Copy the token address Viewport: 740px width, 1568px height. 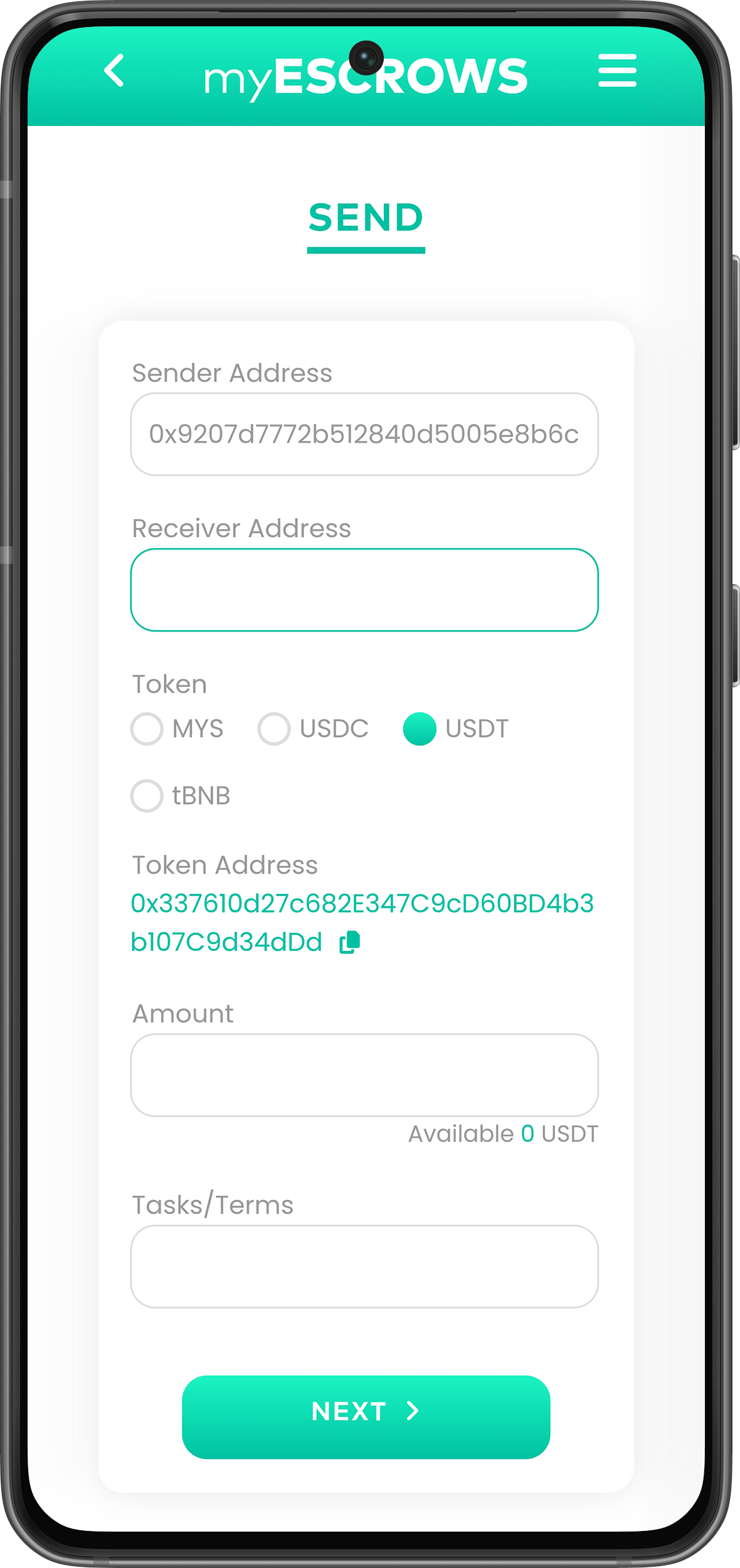coord(349,942)
